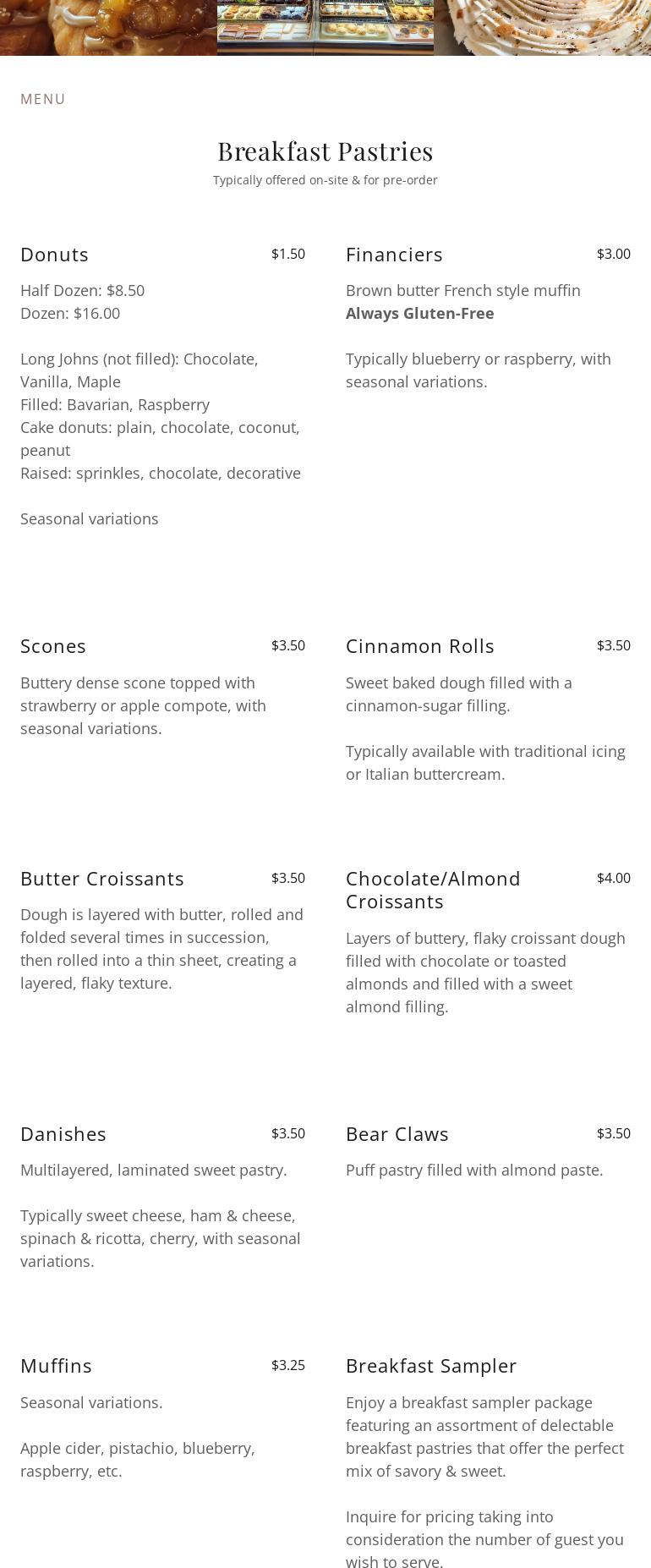Select the Bear Claws title
The width and height of the screenshot is (651, 1568).
coord(397,1134)
